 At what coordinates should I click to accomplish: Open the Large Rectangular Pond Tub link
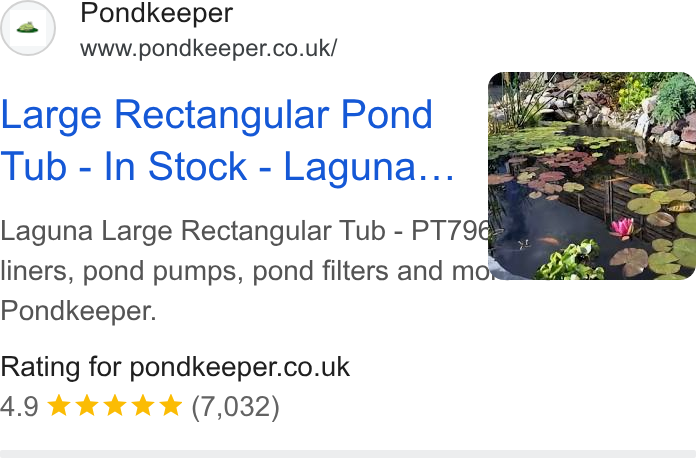pyautogui.click(x=227, y=141)
